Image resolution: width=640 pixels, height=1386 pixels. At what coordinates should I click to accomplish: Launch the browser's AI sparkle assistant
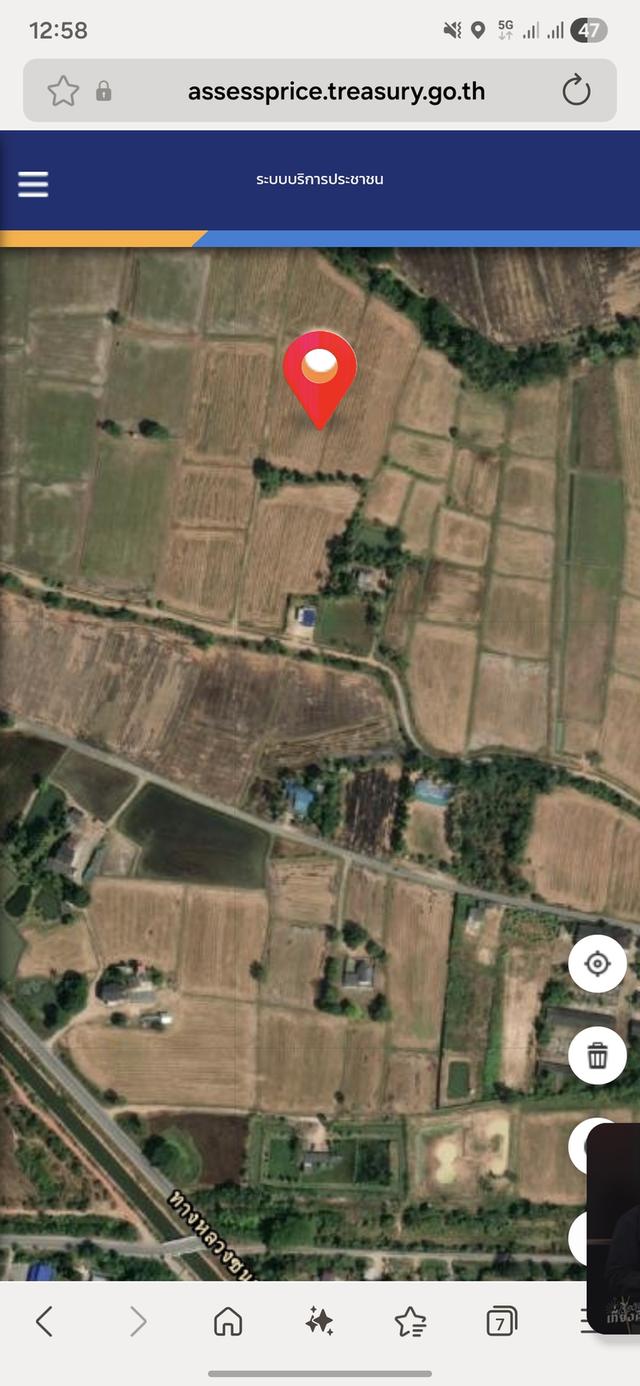click(x=319, y=1322)
